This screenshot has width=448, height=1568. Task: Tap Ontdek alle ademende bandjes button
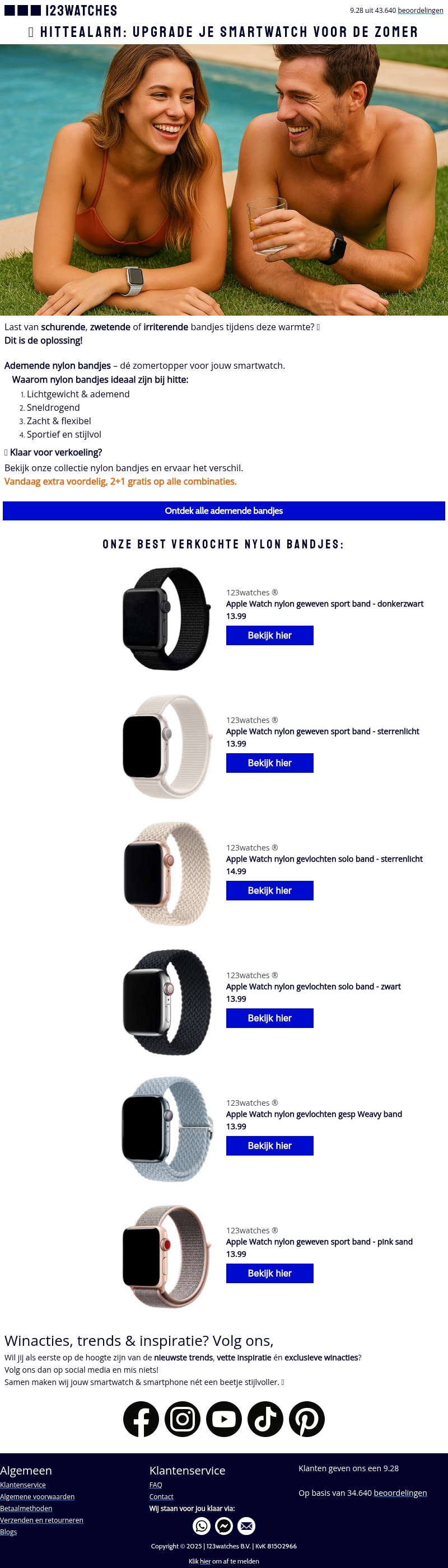223,511
